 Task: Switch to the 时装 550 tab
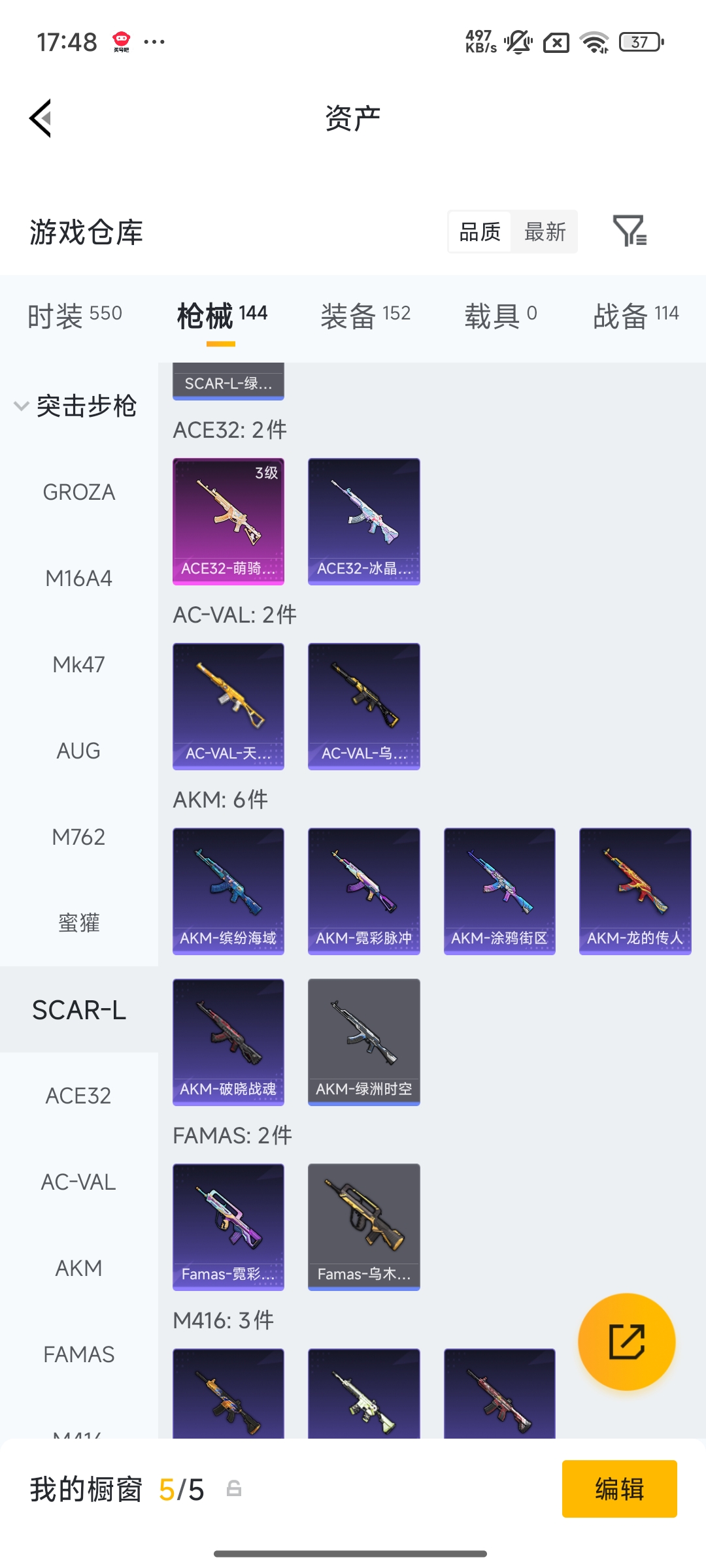coord(75,316)
